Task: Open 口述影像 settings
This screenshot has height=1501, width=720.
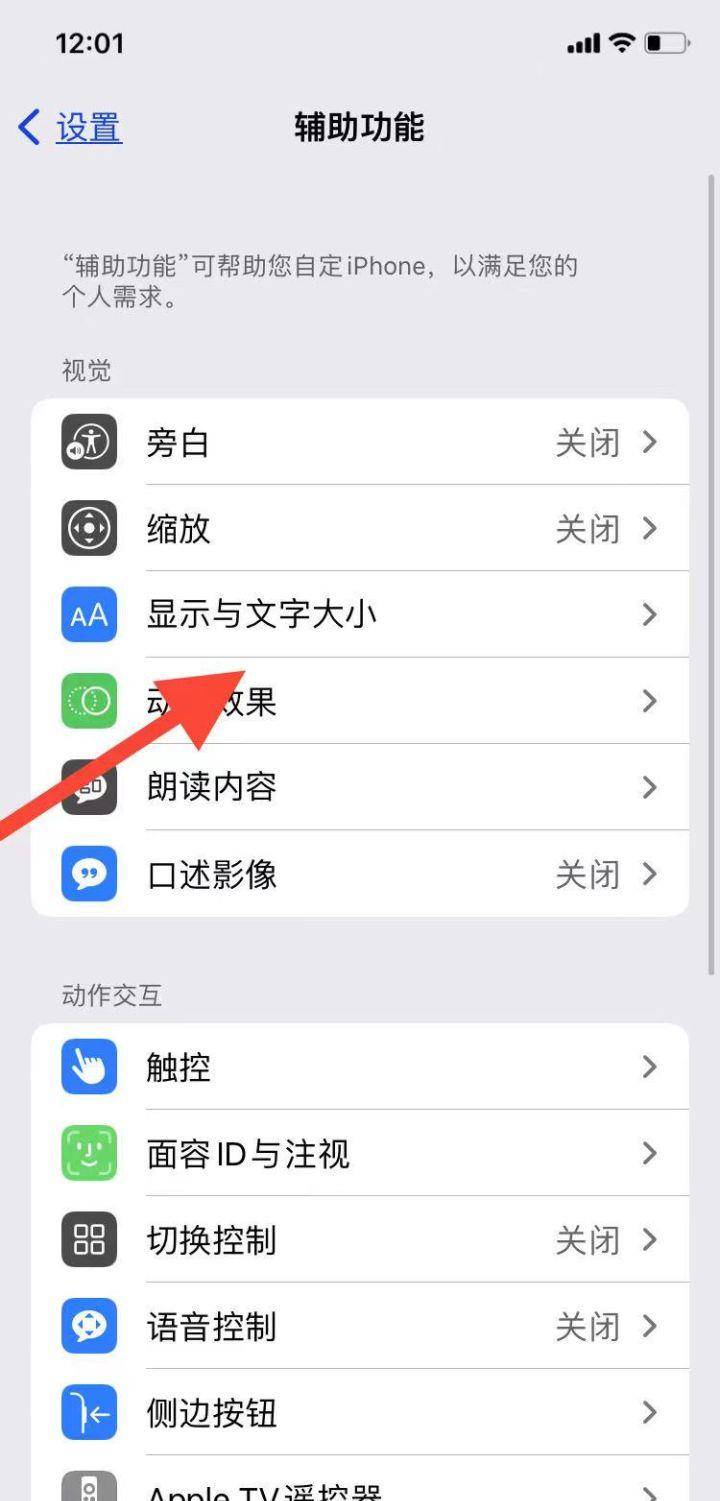Action: pos(360,874)
